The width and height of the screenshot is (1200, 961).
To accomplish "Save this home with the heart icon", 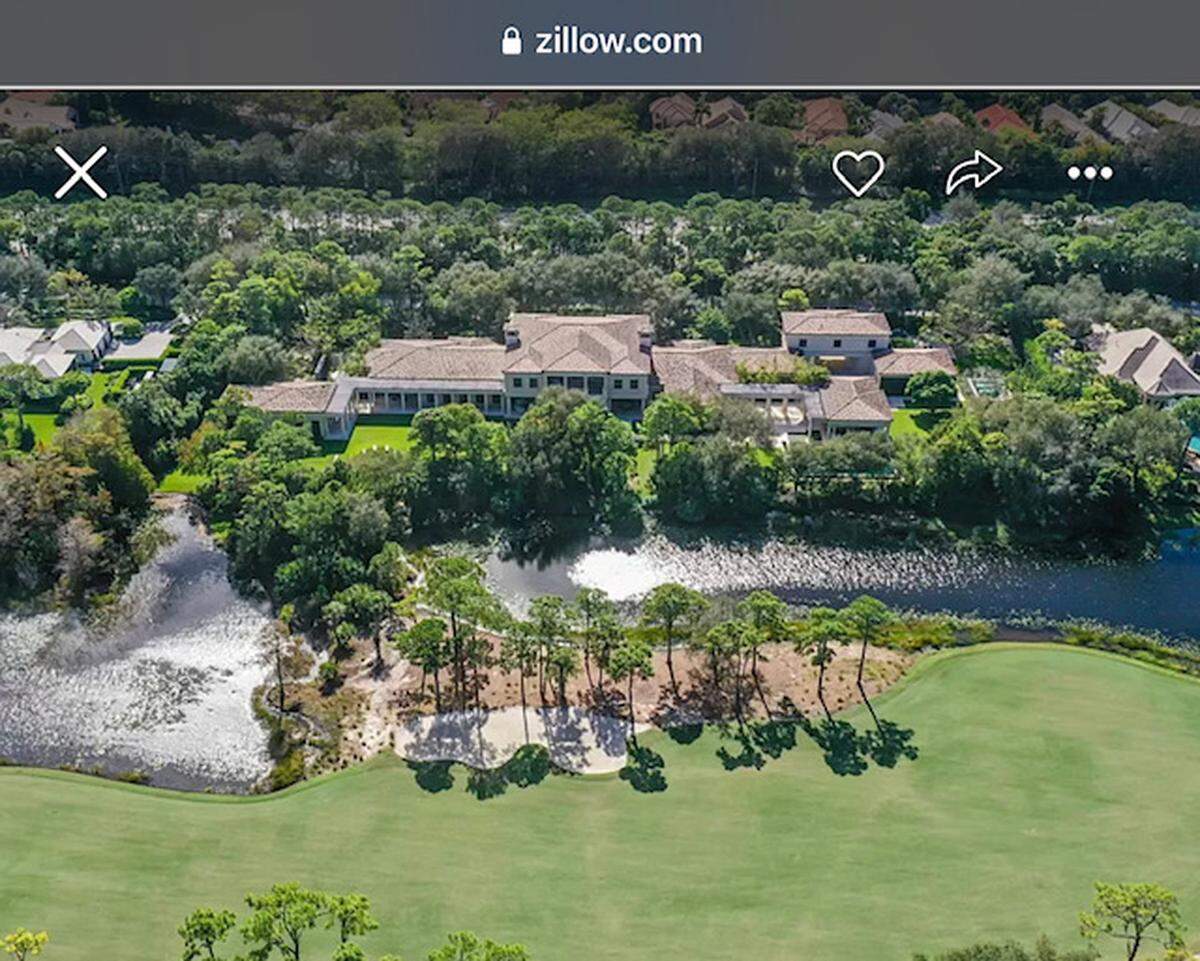I will pyautogui.click(x=858, y=173).
